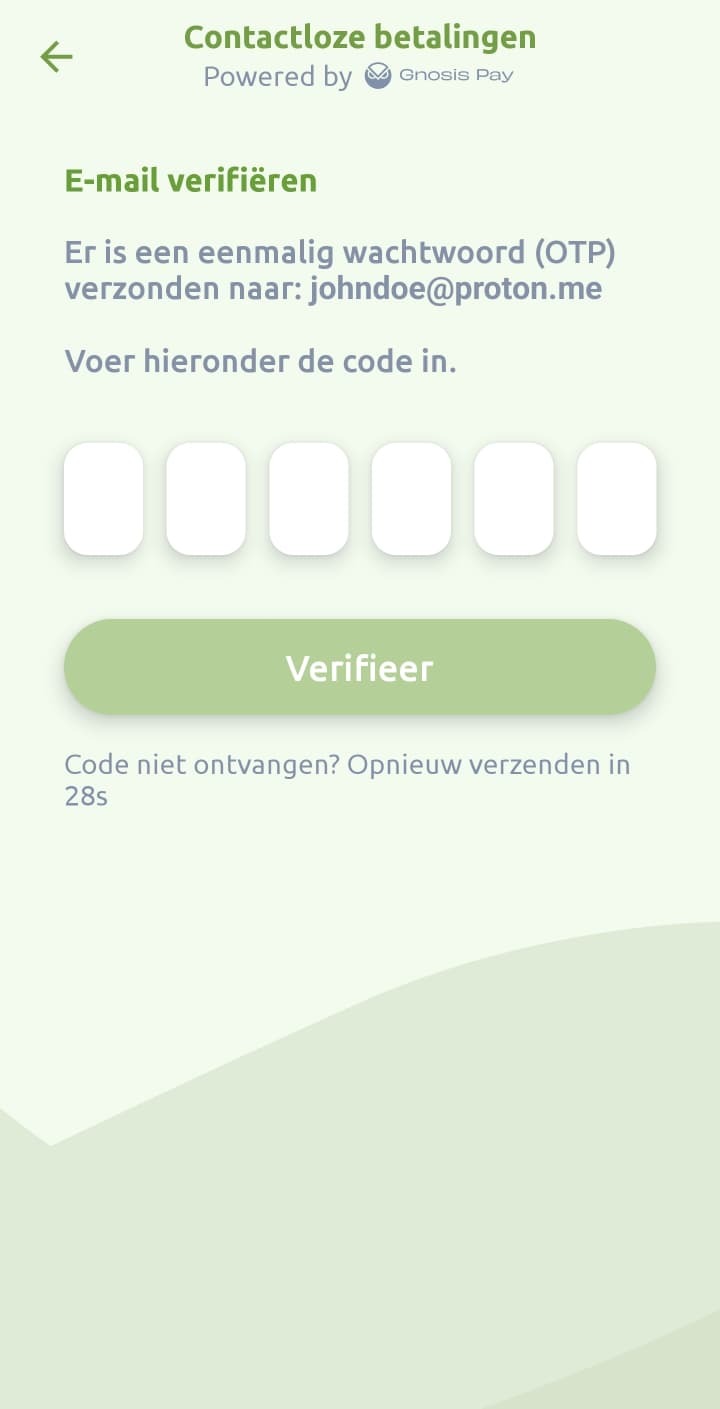720x1409 pixels.
Task: Focus the third OTP digit box
Action: tap(309, 498)
